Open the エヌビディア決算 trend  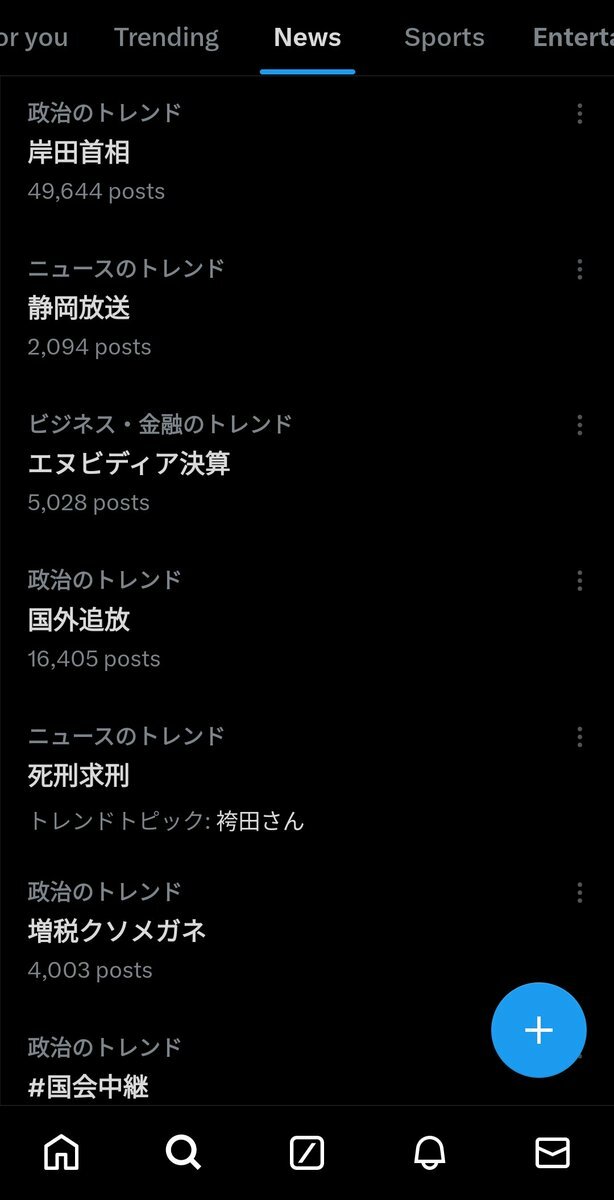[x=307, y=464]
